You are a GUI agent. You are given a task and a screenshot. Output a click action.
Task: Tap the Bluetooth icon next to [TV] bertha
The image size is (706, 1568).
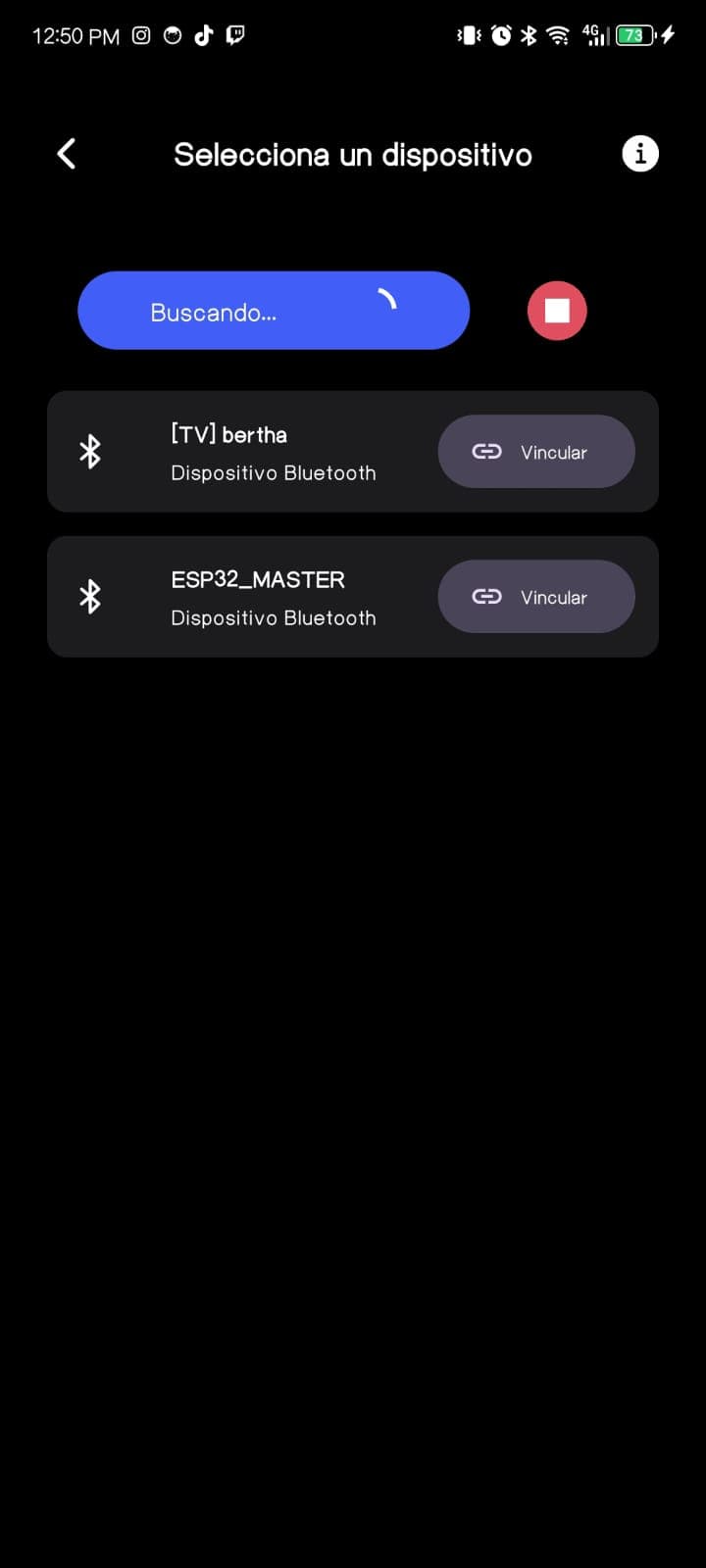tap(89, 452)
